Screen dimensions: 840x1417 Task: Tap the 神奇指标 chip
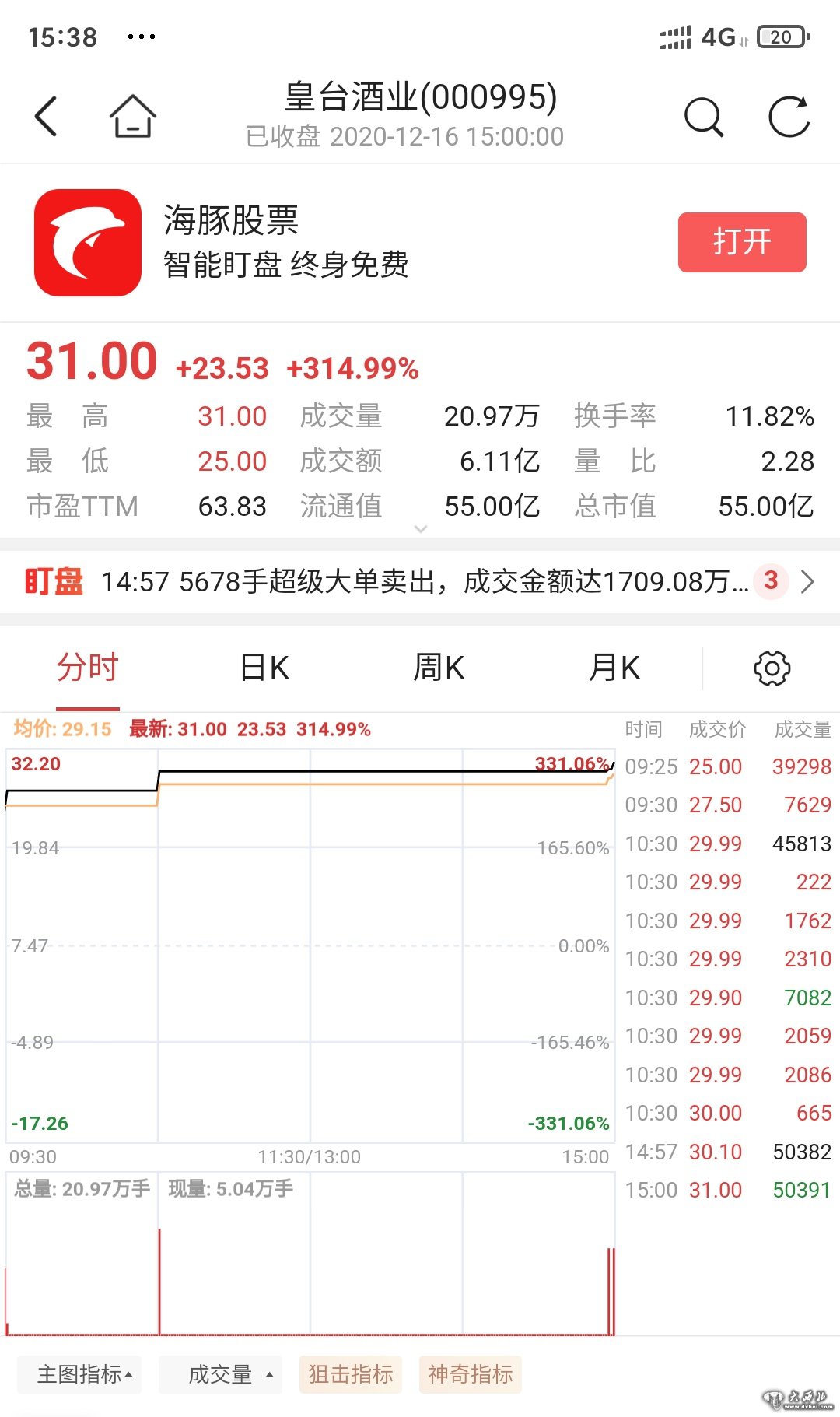[x=471, y=1374]
